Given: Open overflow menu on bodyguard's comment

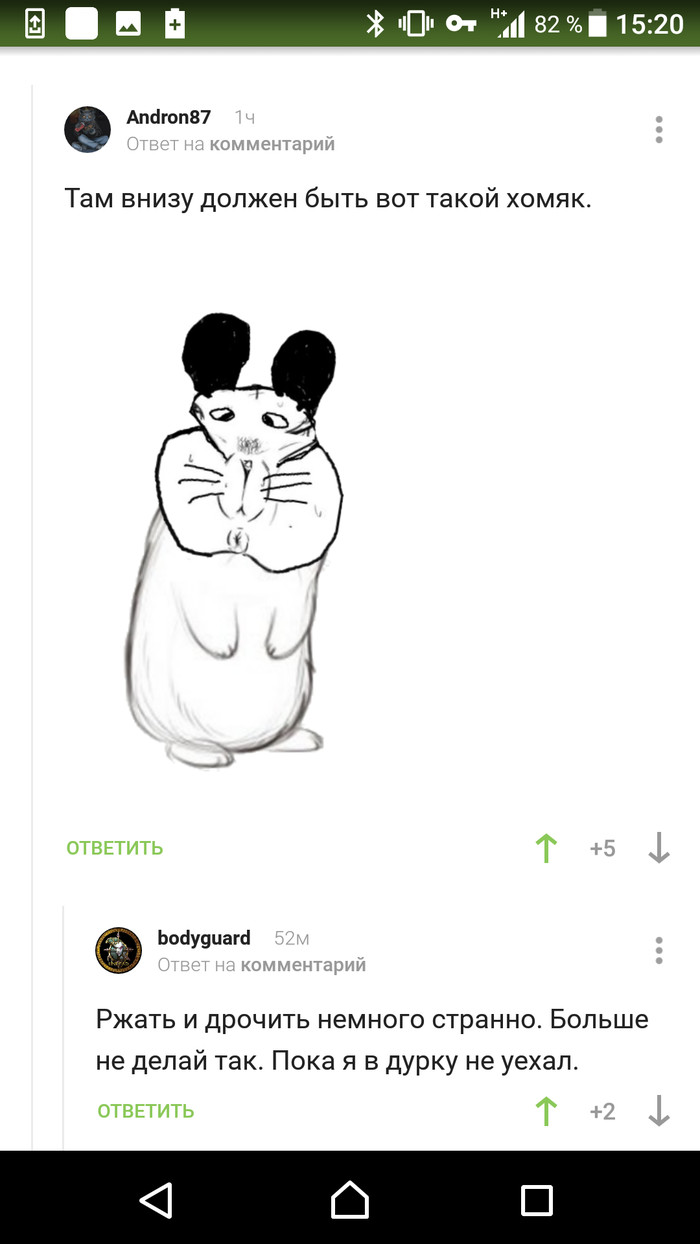Looking at the screenshot, I should (x=659, y=950).
